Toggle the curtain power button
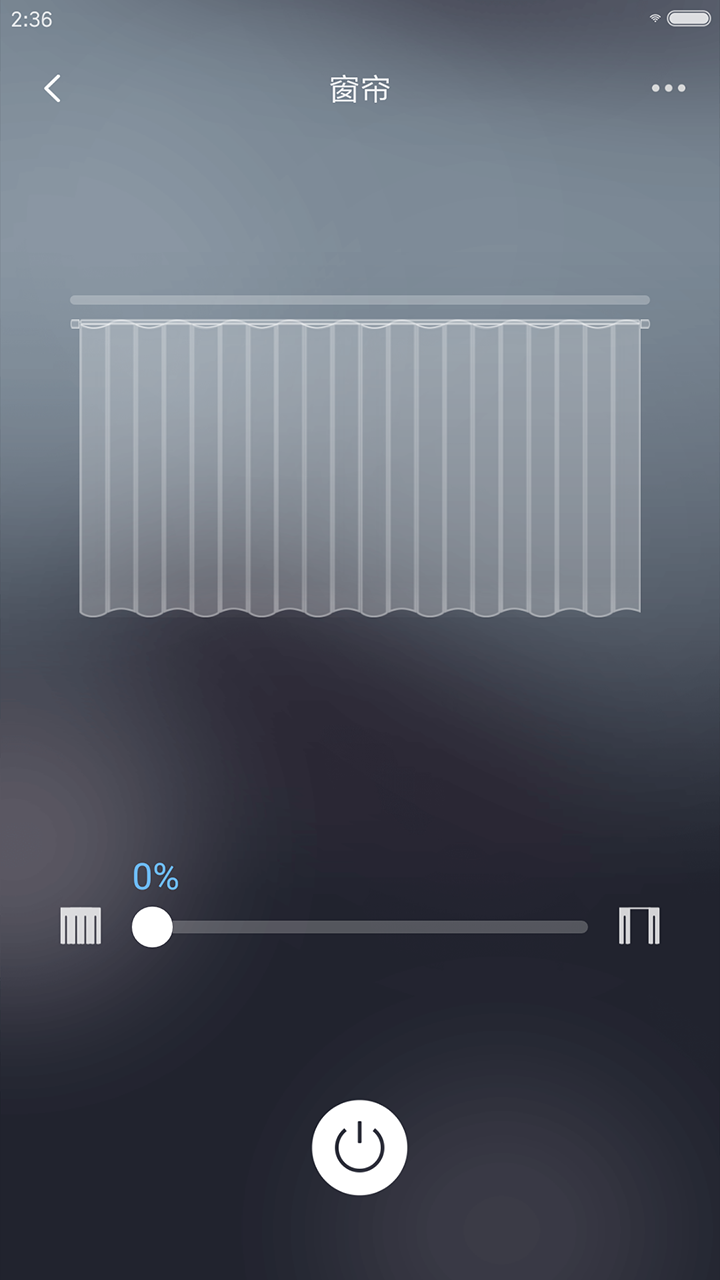The image size is (720, 1280). point(360,1147)
